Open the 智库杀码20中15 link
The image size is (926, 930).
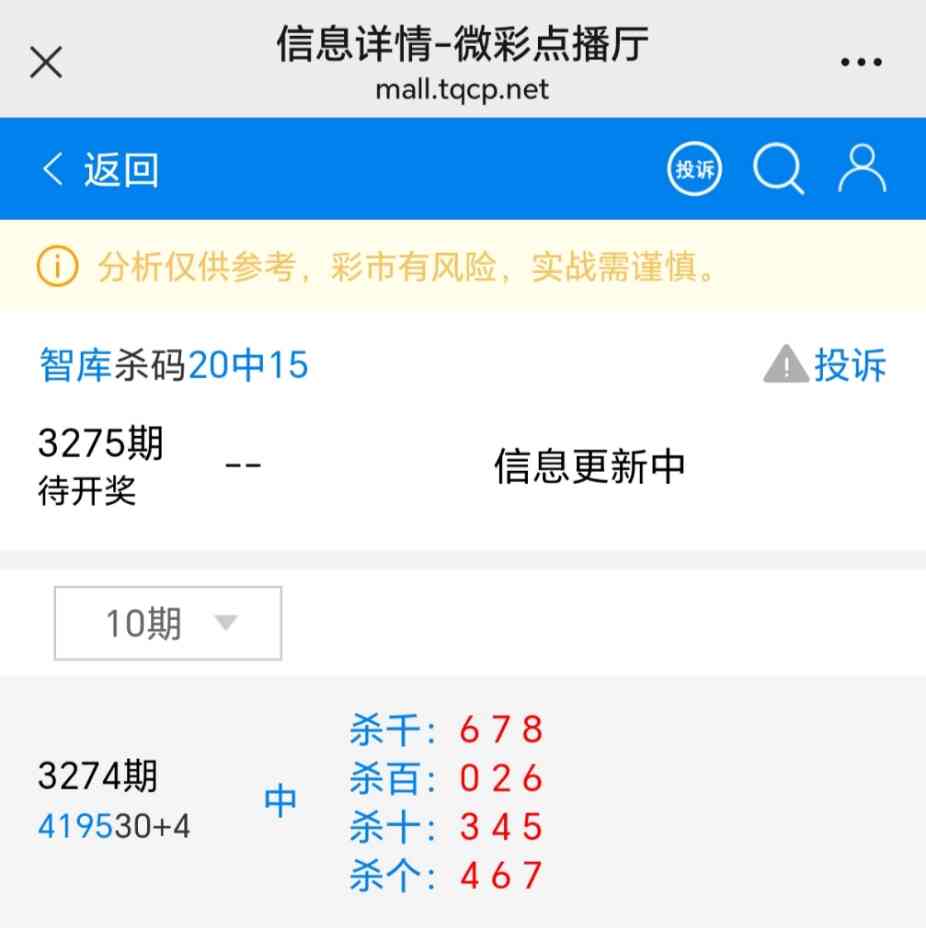coord(172,366)
